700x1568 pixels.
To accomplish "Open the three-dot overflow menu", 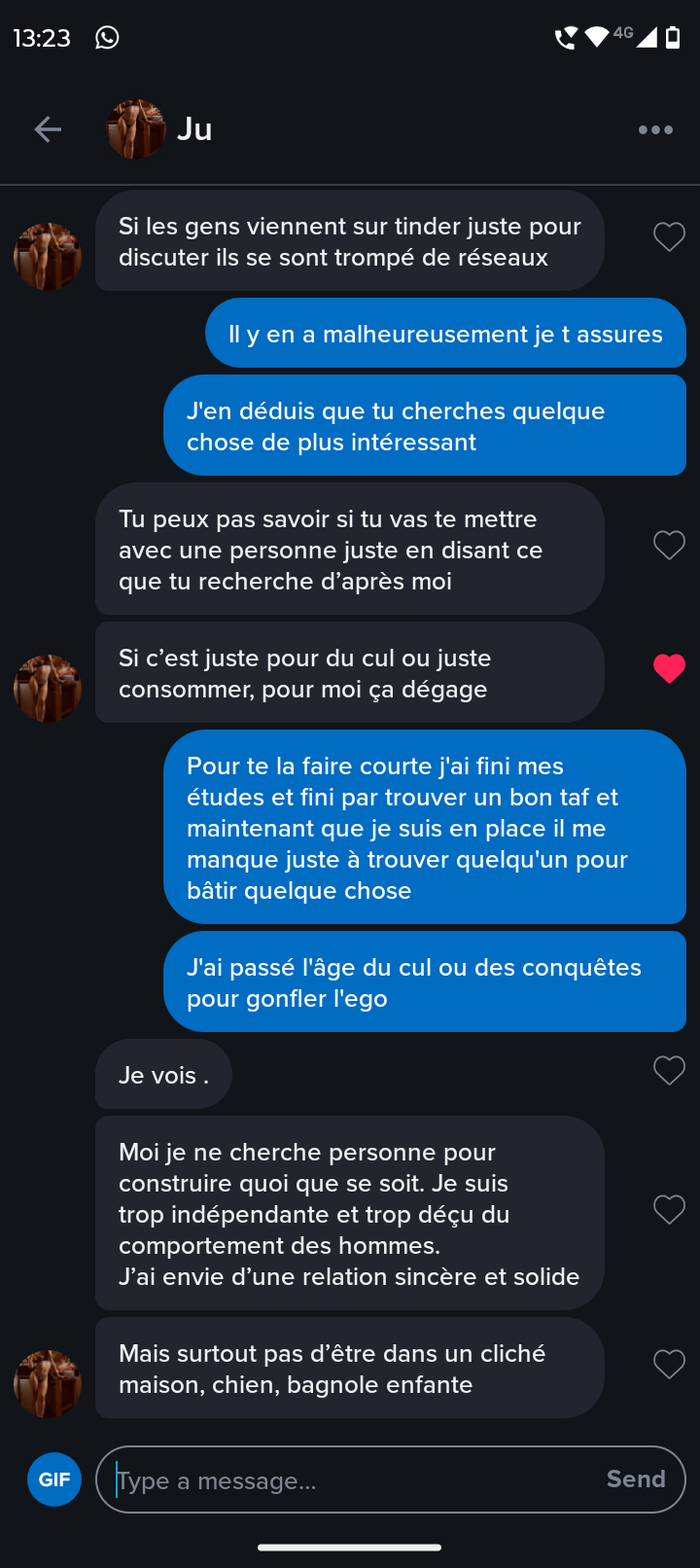I will (x=655, y=129).
